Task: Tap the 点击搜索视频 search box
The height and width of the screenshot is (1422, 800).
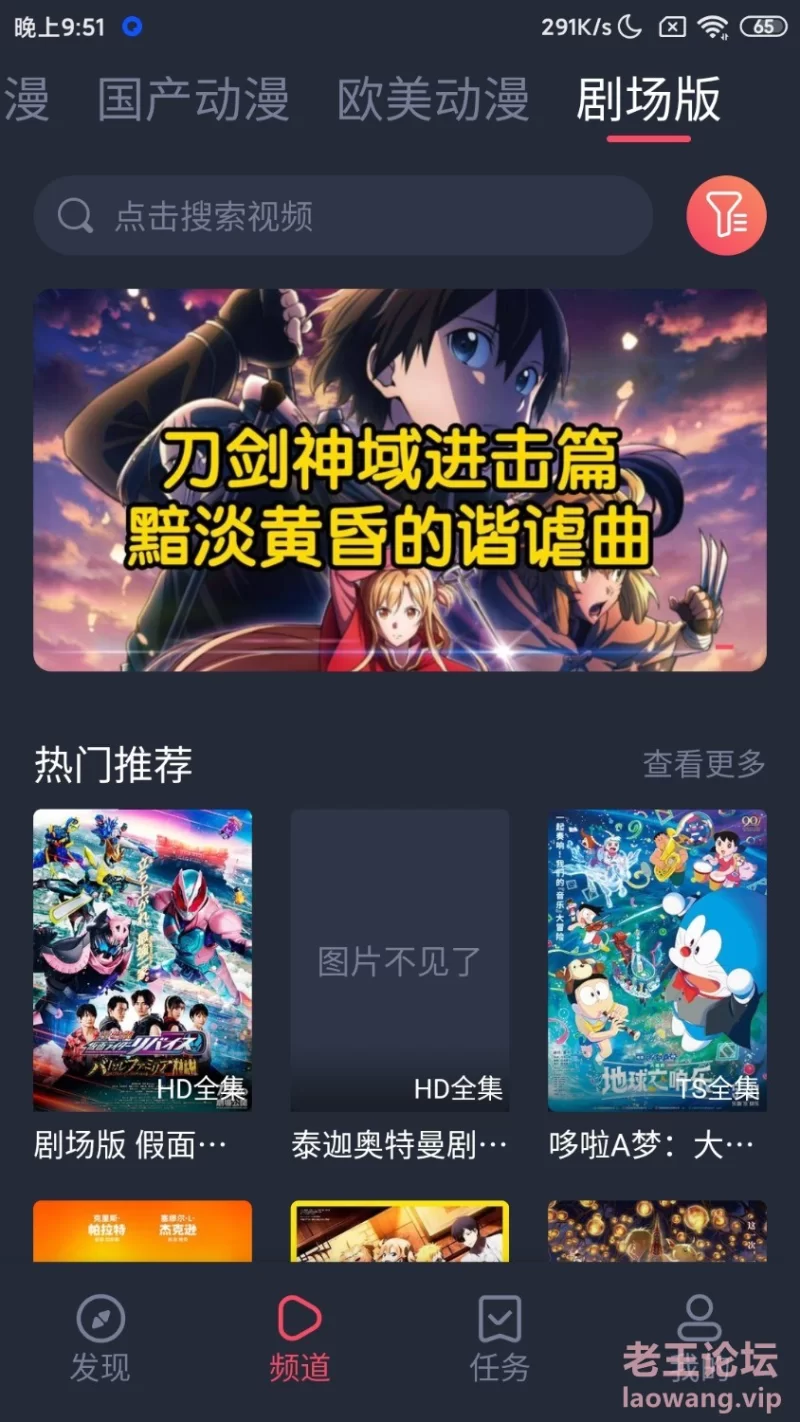Action: [343, 216]
